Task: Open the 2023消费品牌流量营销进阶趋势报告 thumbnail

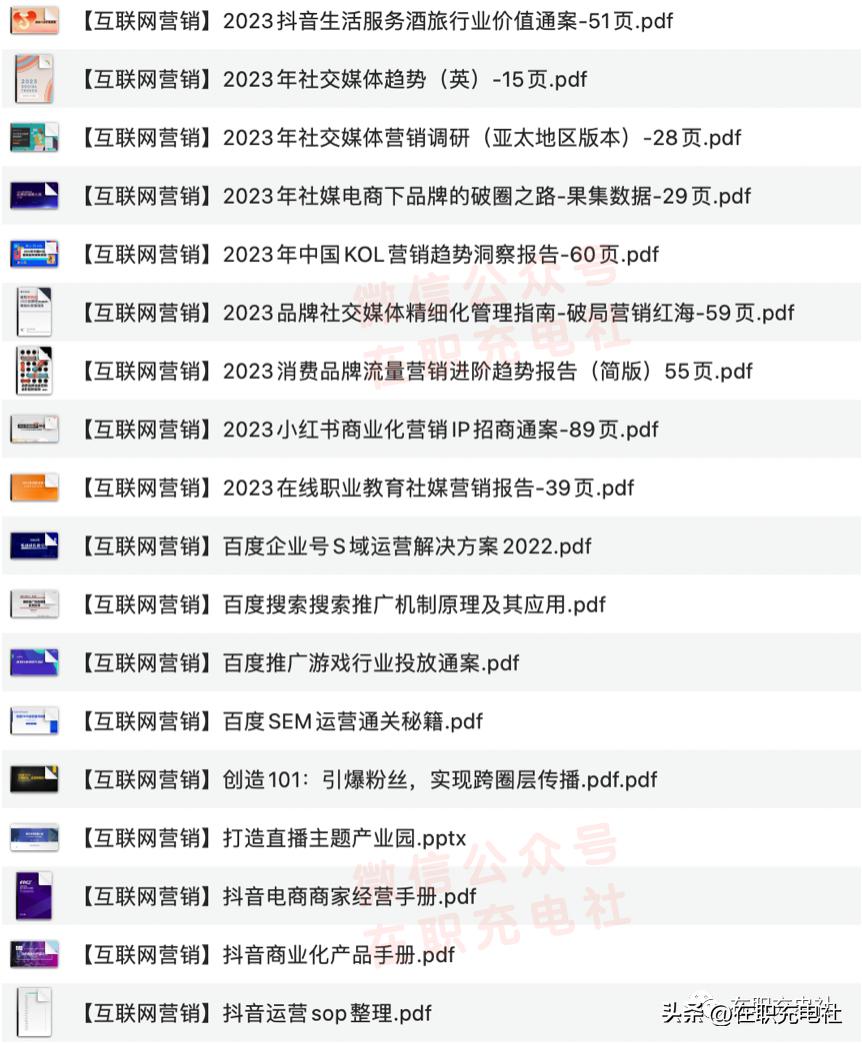Action: pos(35,371)
